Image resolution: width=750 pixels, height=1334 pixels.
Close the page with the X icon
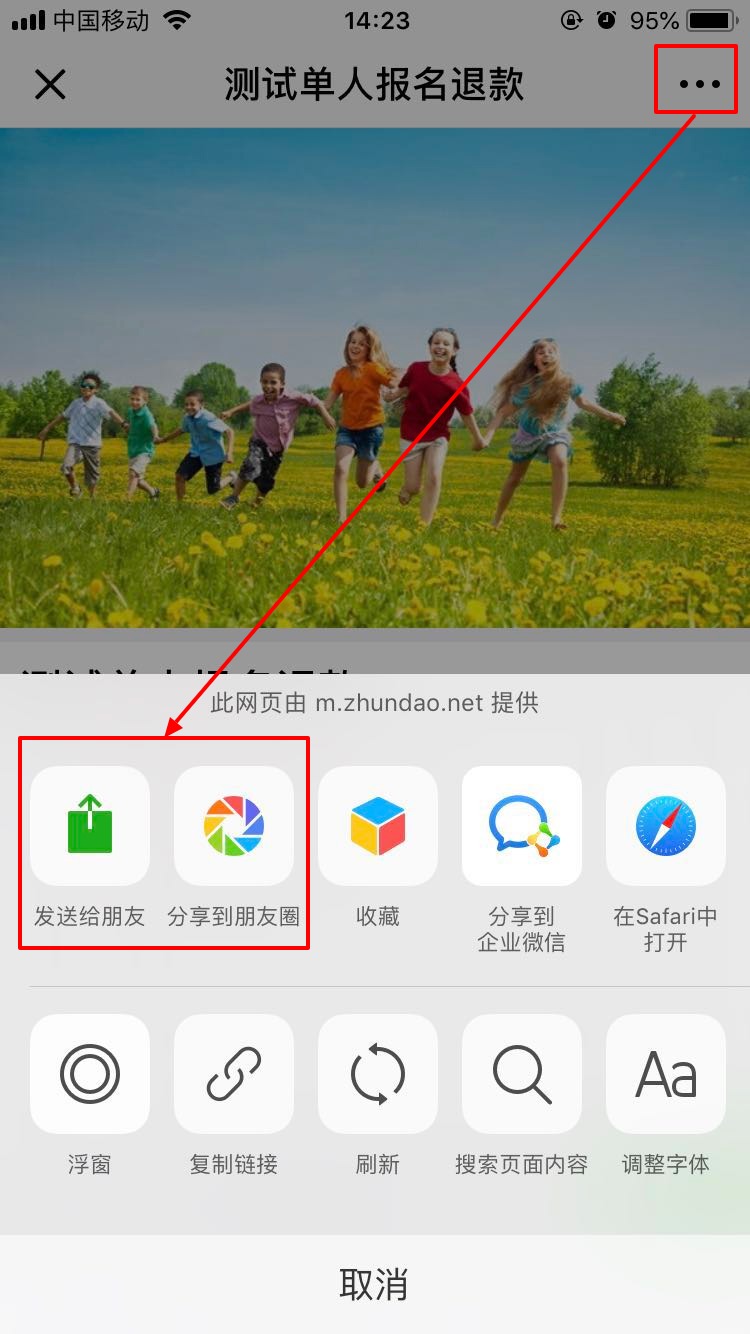point(49,84)
